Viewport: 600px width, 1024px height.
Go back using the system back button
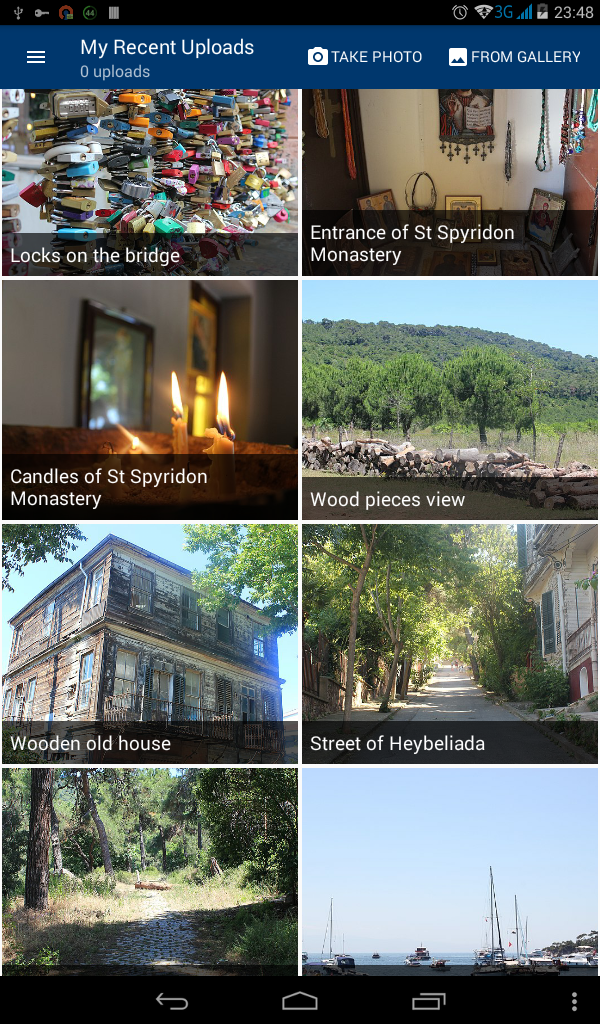172,1001
